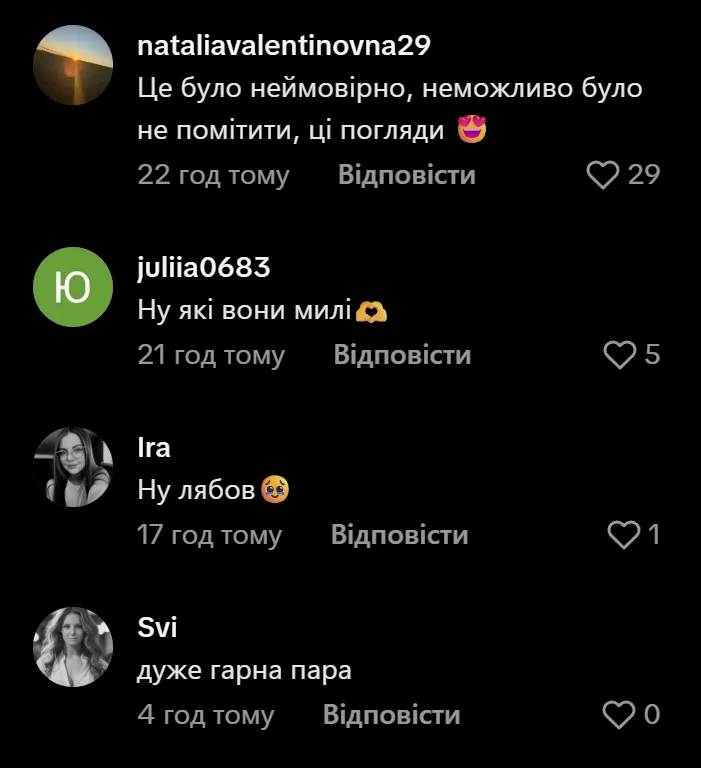Reply to Svi's comment
The width and height of the screenshot is (701, 768).
[x=391, y=715]
